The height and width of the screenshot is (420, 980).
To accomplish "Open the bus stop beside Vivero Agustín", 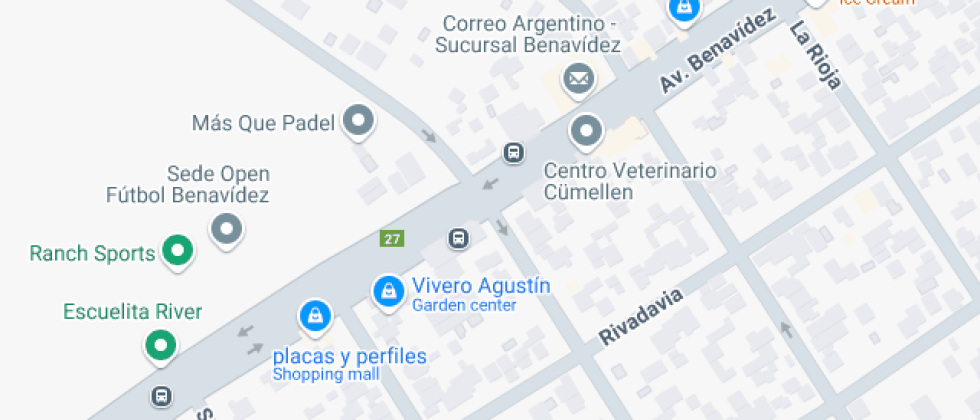I will coord(458,239).
